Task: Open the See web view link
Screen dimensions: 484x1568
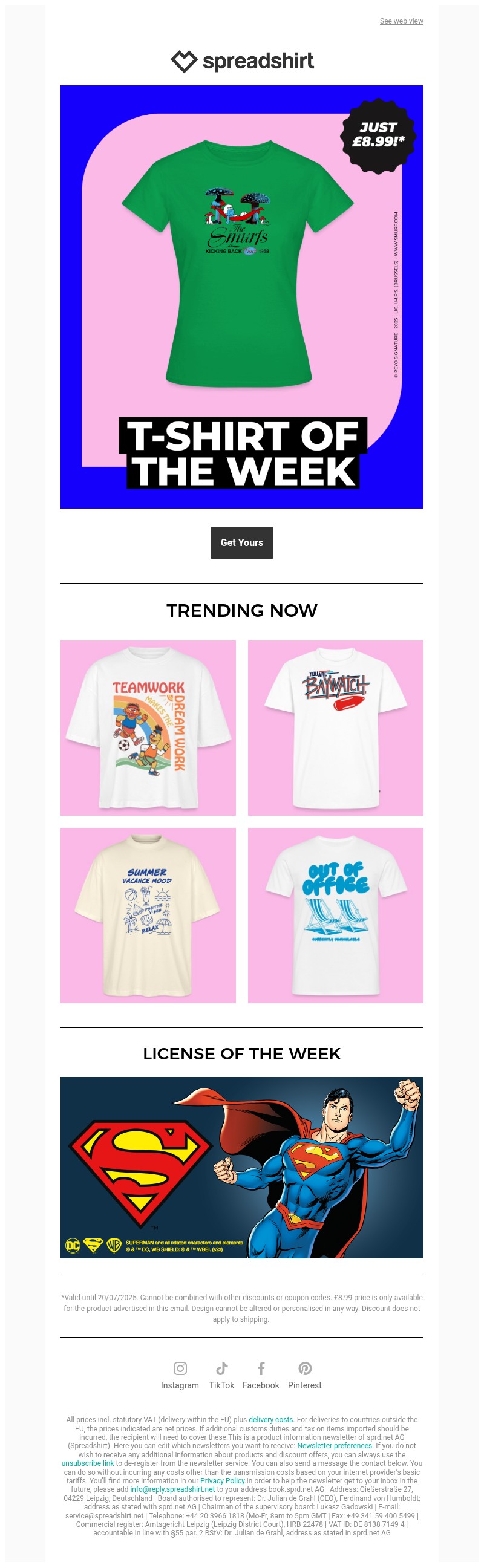Action: pos(401,21)
